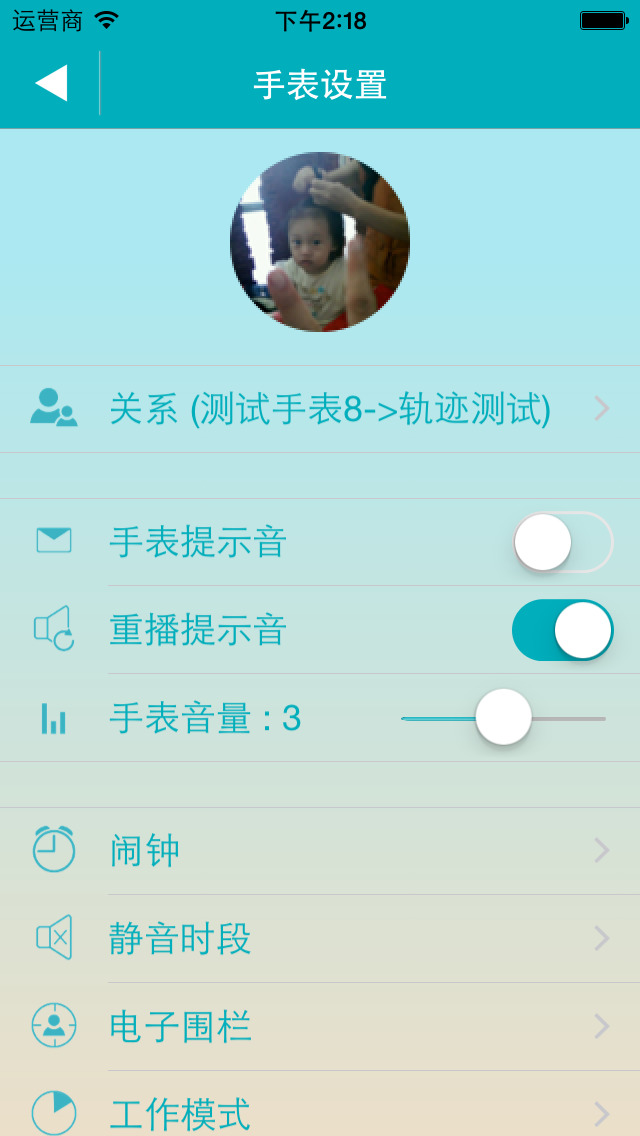Go back from 手表设置 screen
The width and height of the screenshot is (640, 1136).
click(x=51, y=83)
